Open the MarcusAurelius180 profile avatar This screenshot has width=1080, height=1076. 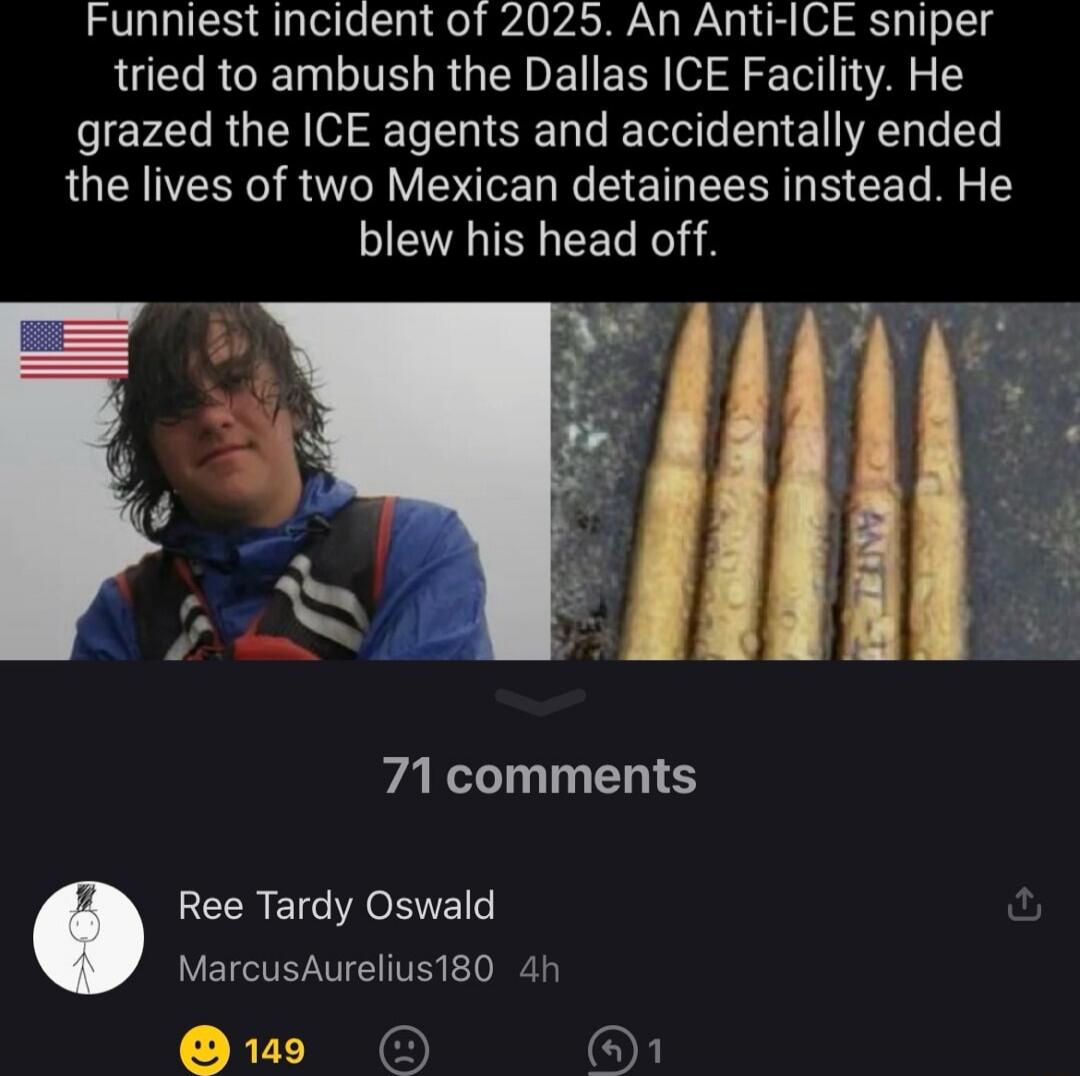pos(88,938)
